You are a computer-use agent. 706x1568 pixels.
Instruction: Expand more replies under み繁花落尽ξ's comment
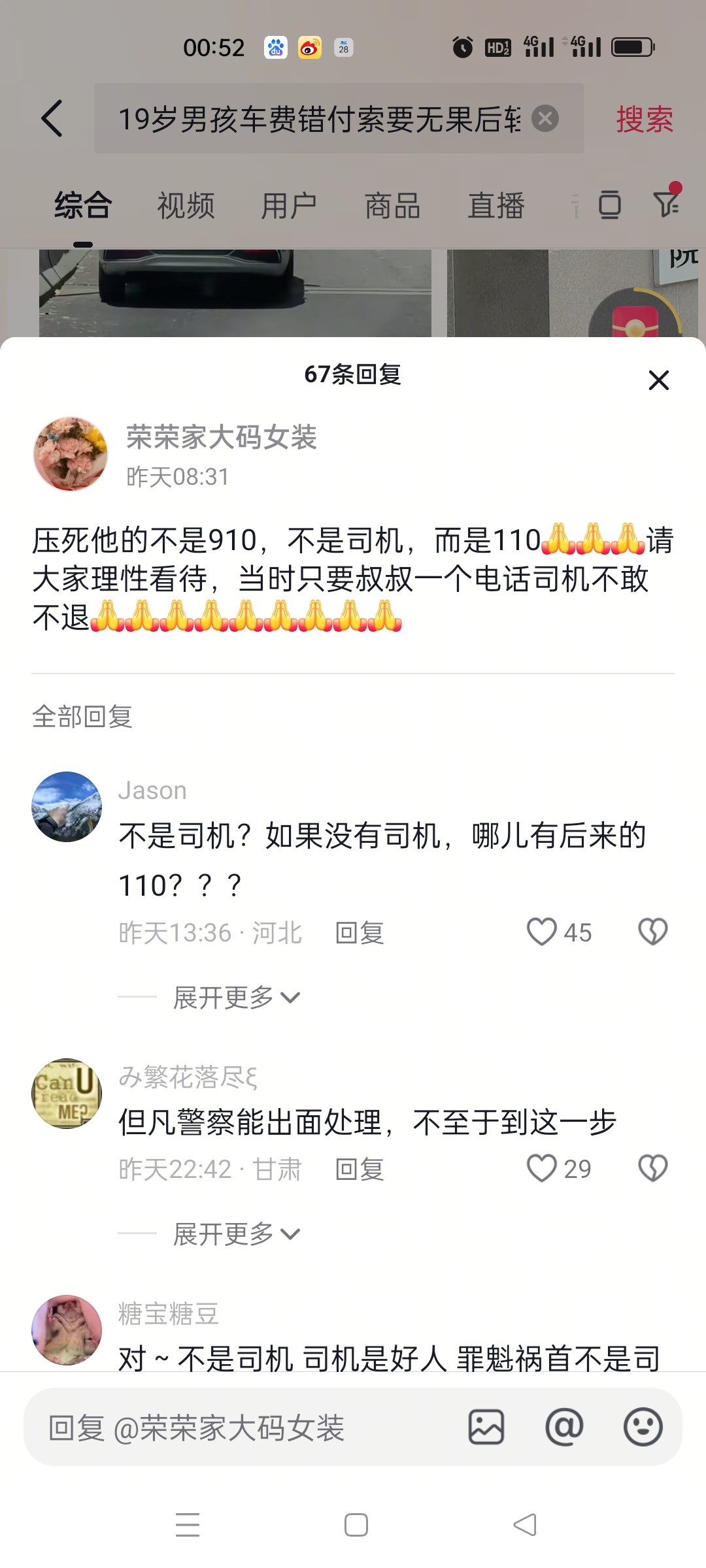pos(235,1234)
